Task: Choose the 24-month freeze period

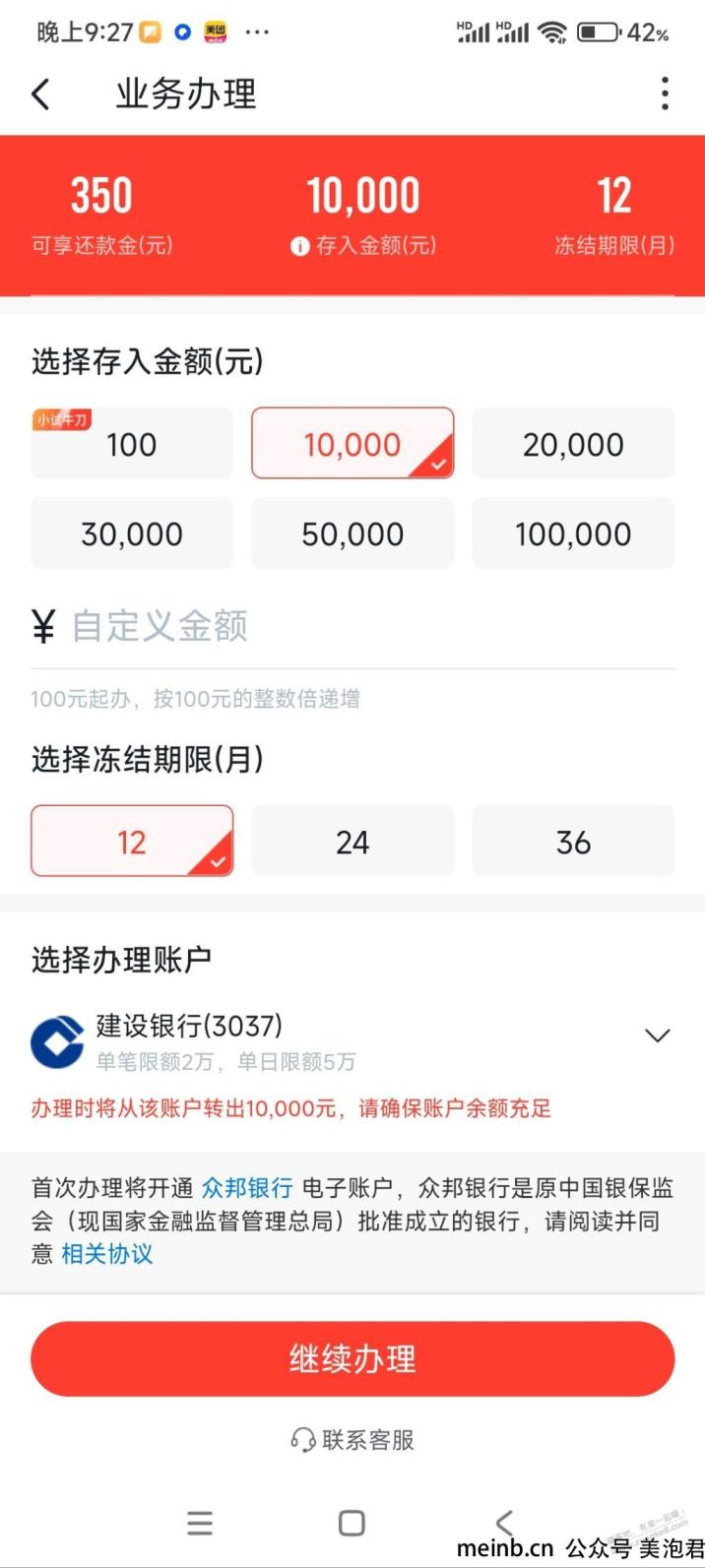Action: 352,842
